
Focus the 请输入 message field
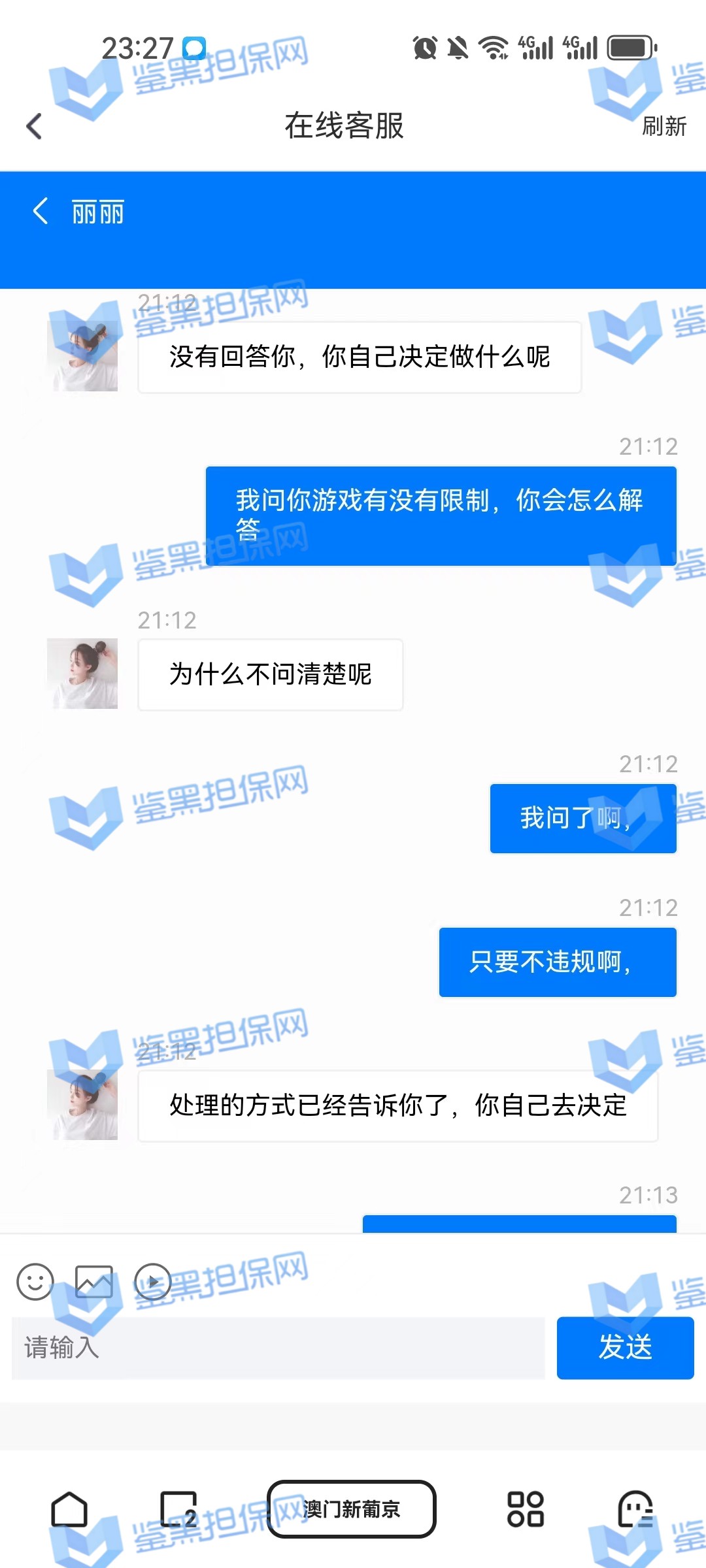[278, 1348]
